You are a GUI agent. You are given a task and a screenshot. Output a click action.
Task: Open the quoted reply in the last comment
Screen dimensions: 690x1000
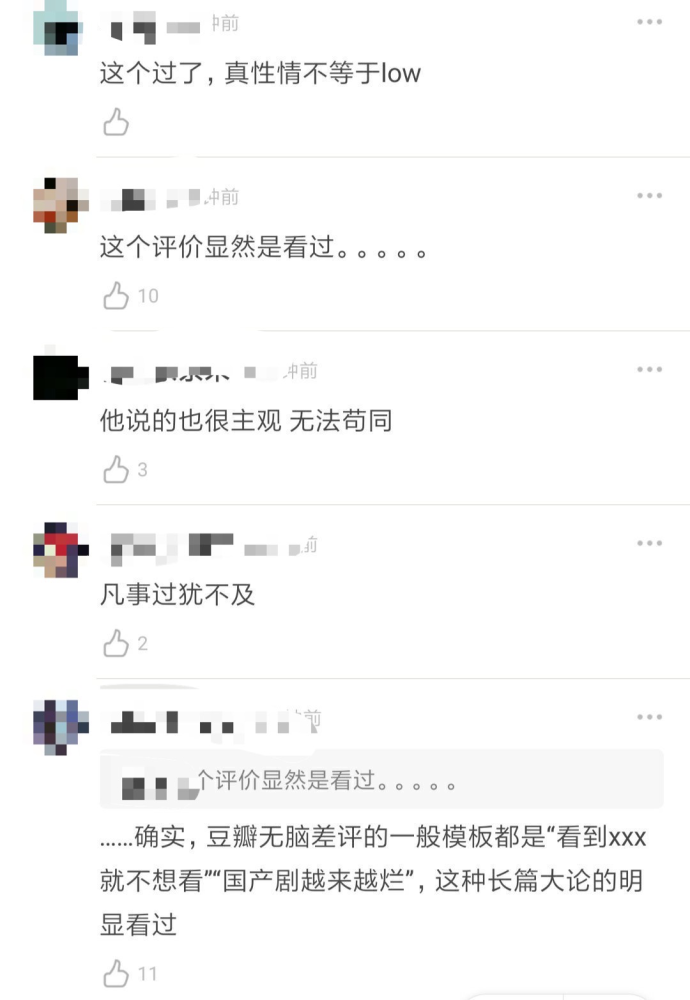pos(380,781)
